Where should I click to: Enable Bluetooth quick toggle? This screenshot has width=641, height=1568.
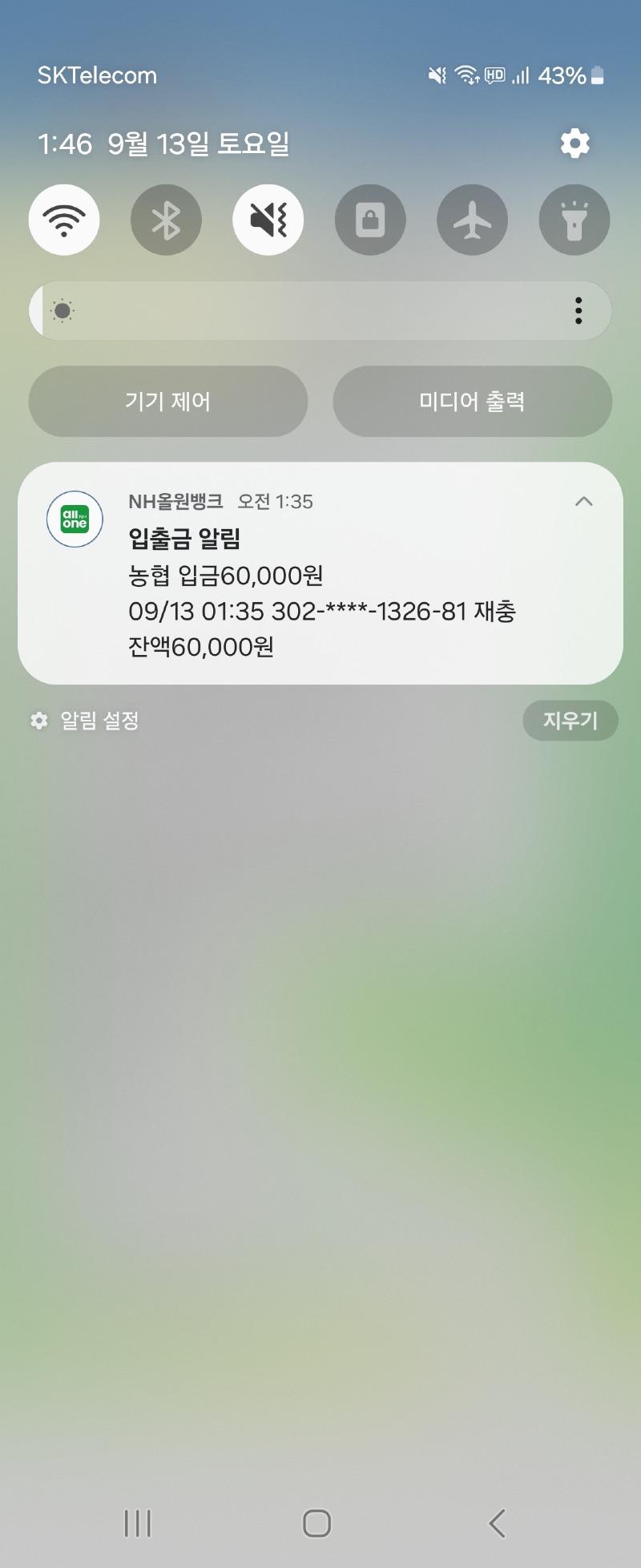point(166,220)
